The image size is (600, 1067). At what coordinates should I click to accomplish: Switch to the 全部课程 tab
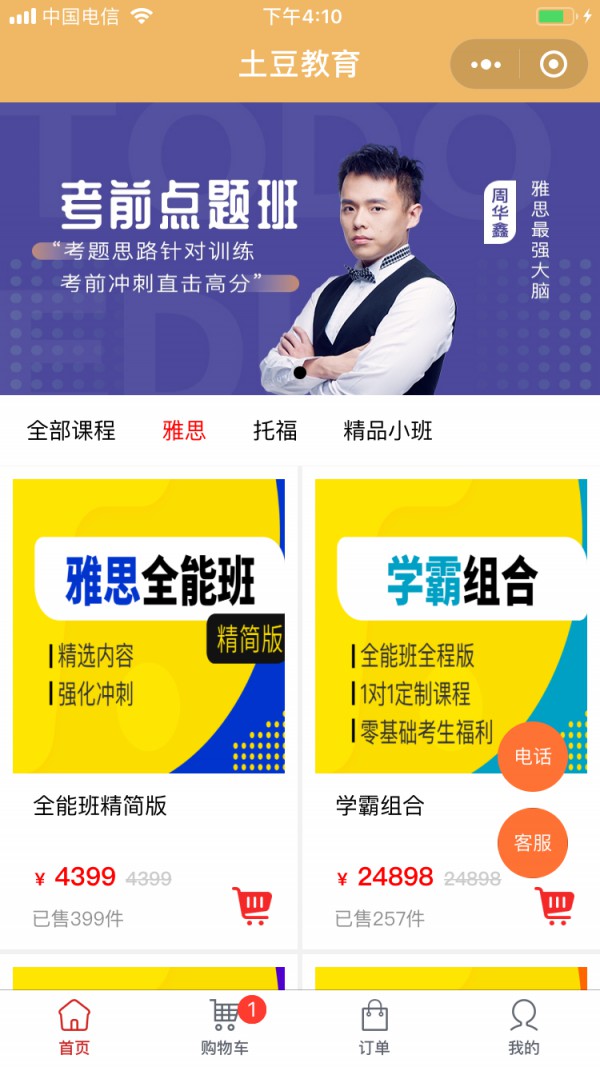point(71,431)
